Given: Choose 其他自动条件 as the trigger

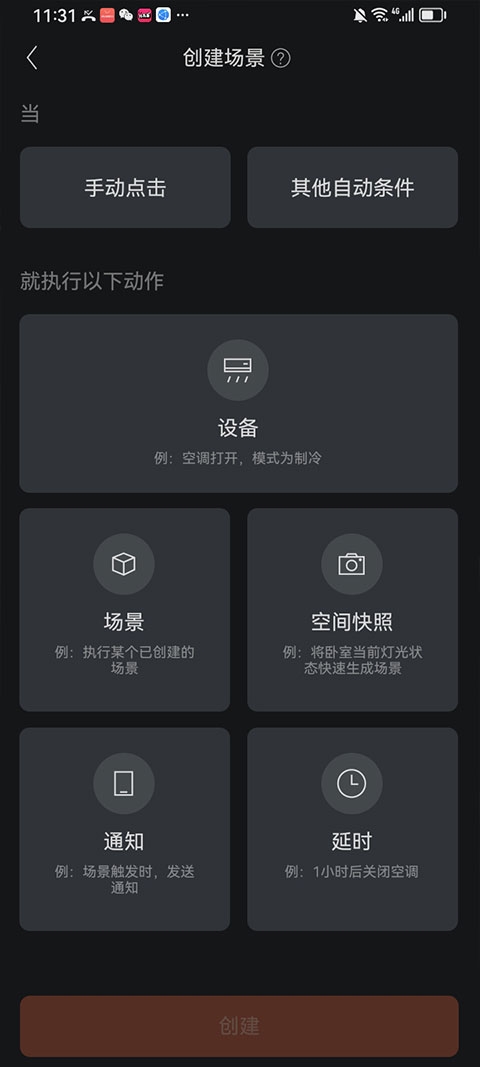Looking at the screenshot, I should pyautogui.click(x=353, y=187).
